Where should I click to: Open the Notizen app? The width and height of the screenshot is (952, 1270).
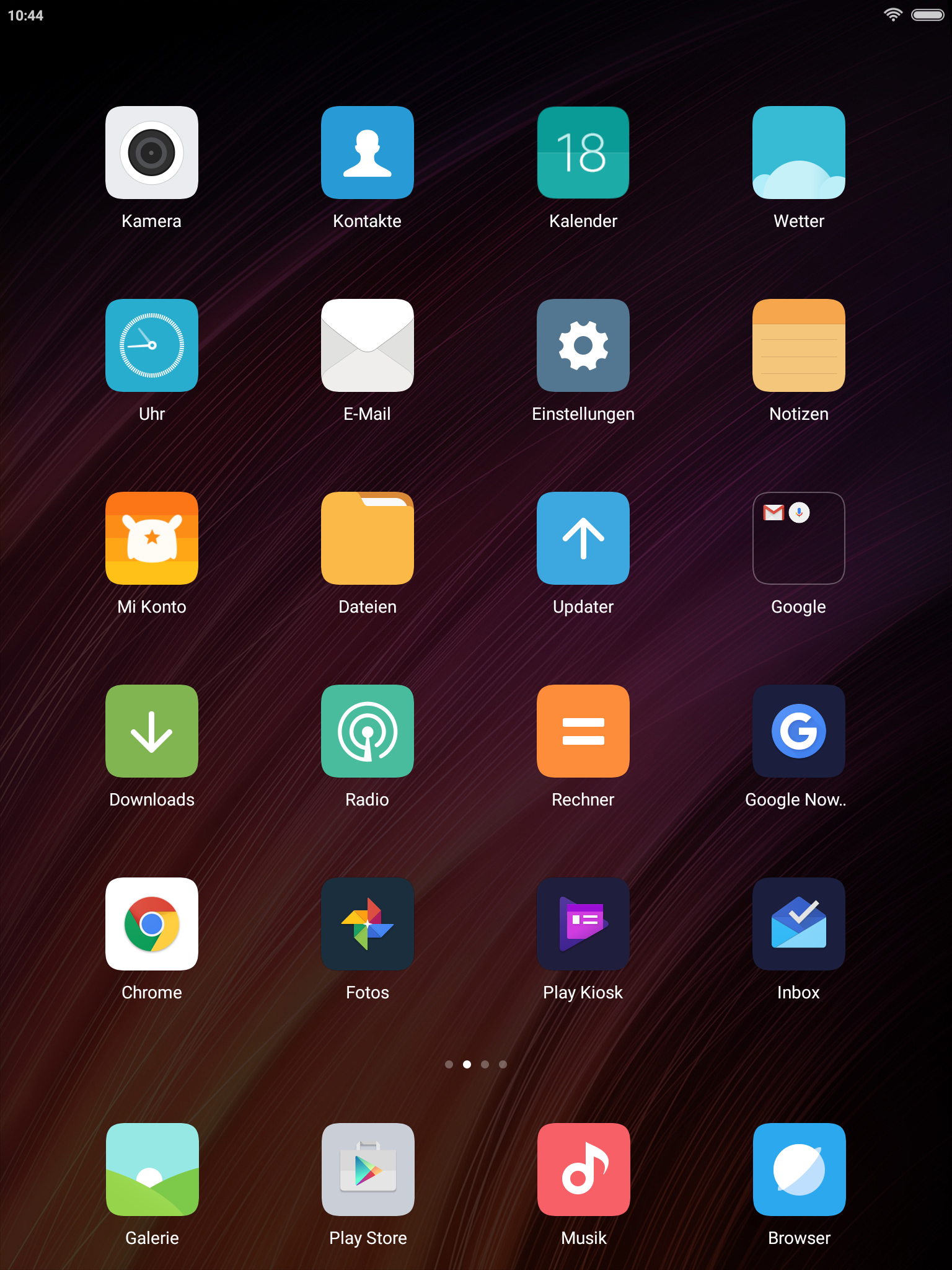point(799,345)
